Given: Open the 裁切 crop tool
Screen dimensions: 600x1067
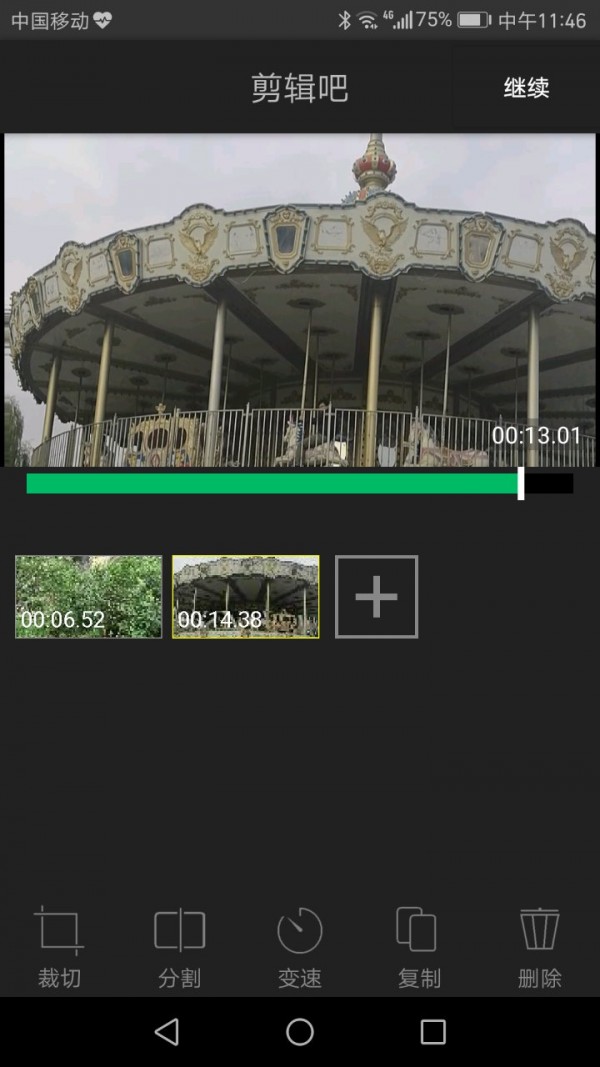Looking at the screenshot, I should pos(60,947).
